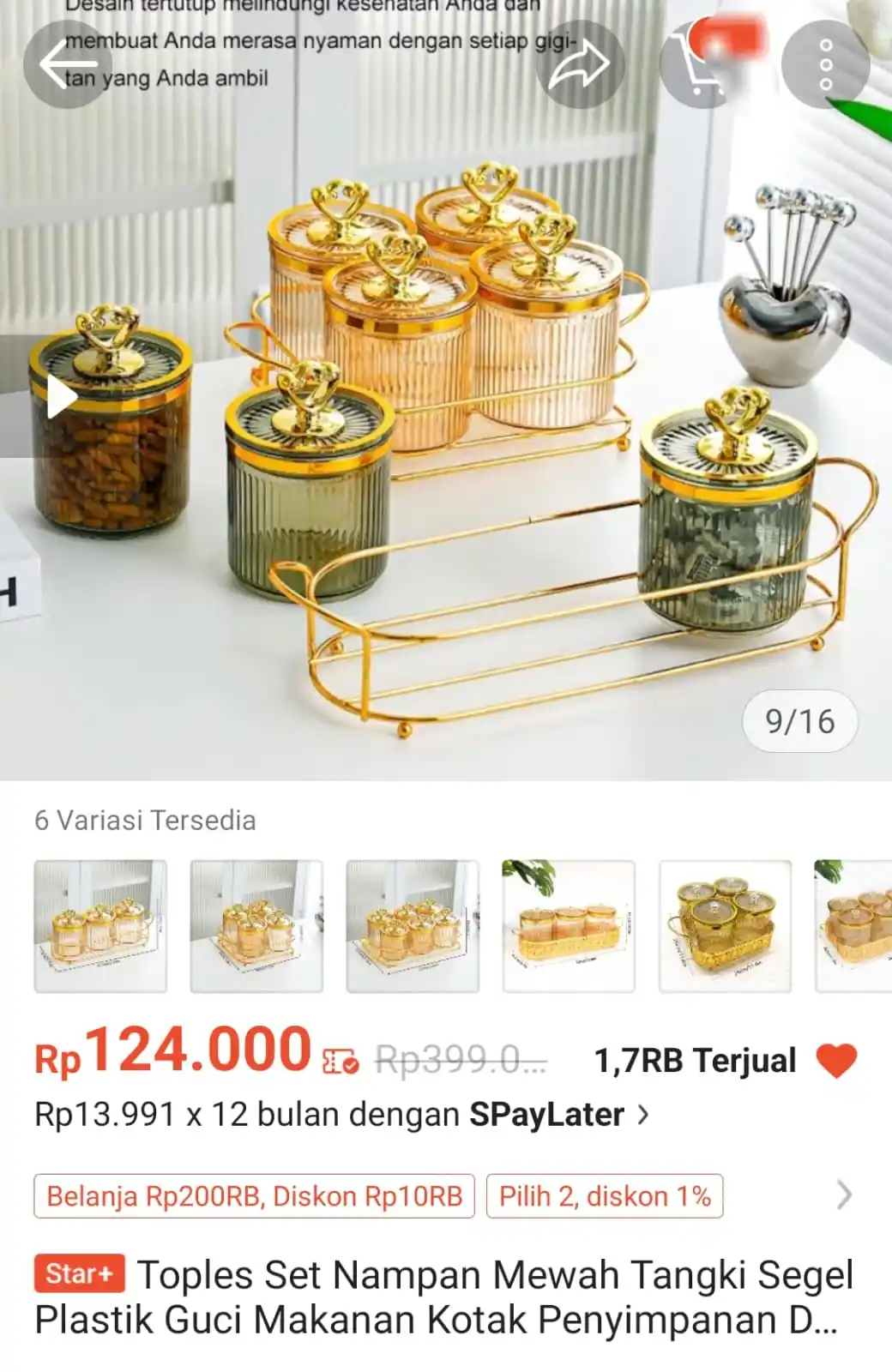The height and width of the screenshot is (1372, 892).
Task: Open the Belanja Rp200RB, Diskon Rp10RB voucher
Action: 254,1196
